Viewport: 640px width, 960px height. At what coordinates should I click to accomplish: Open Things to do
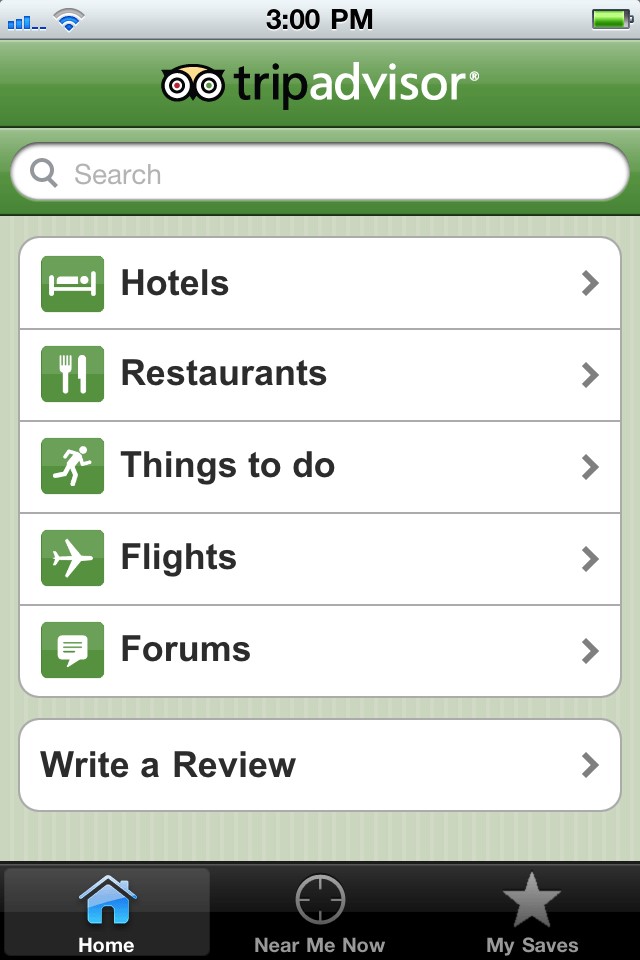(320, 467)
